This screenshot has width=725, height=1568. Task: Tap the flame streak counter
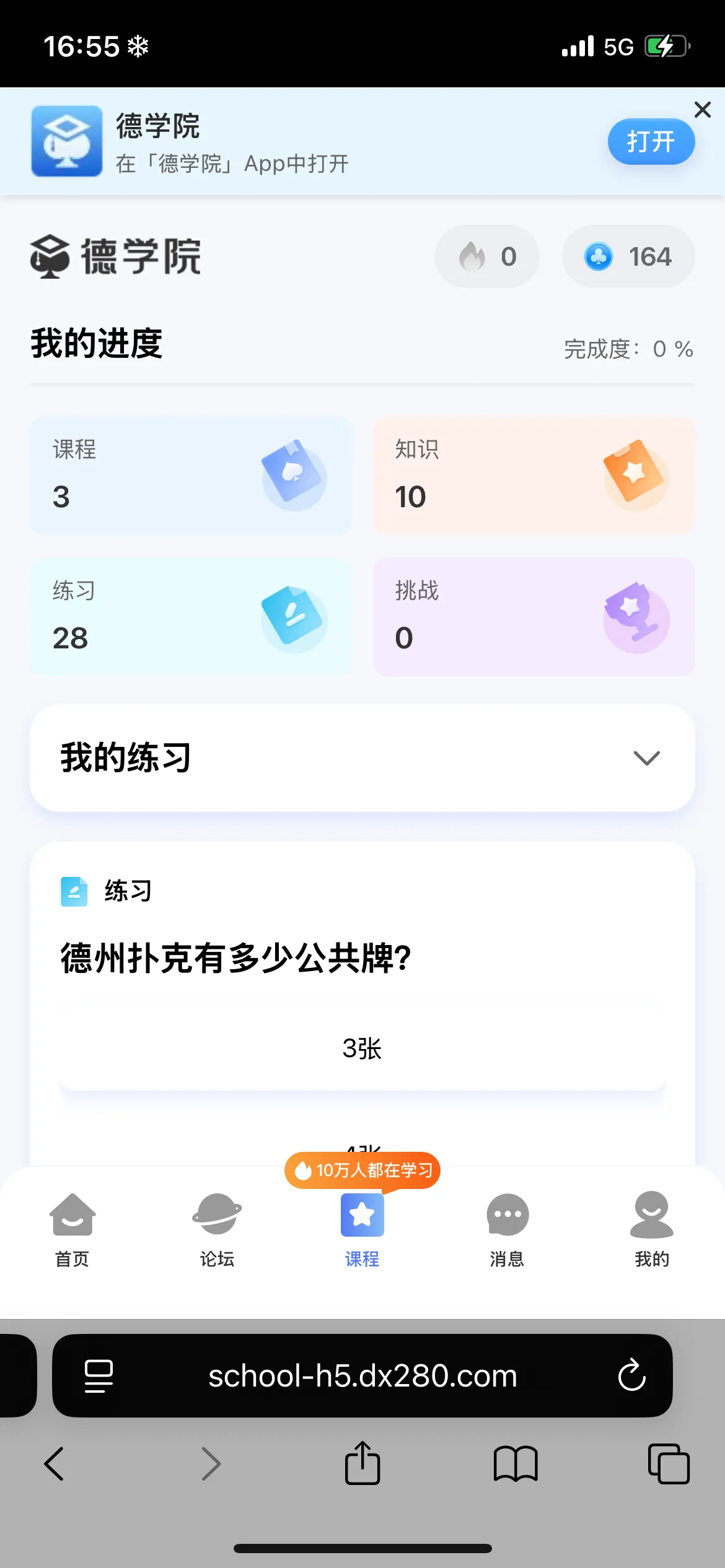click(487, 256)
